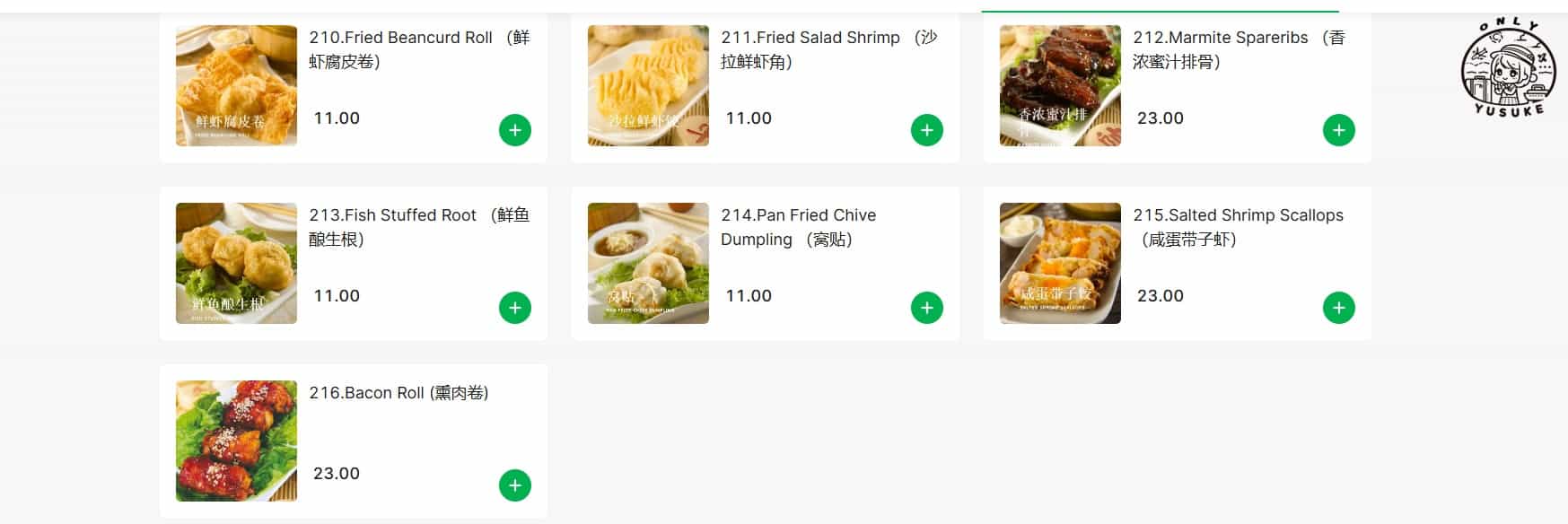Add 216.Bacon Roll to the order

[x=515, y=485]
